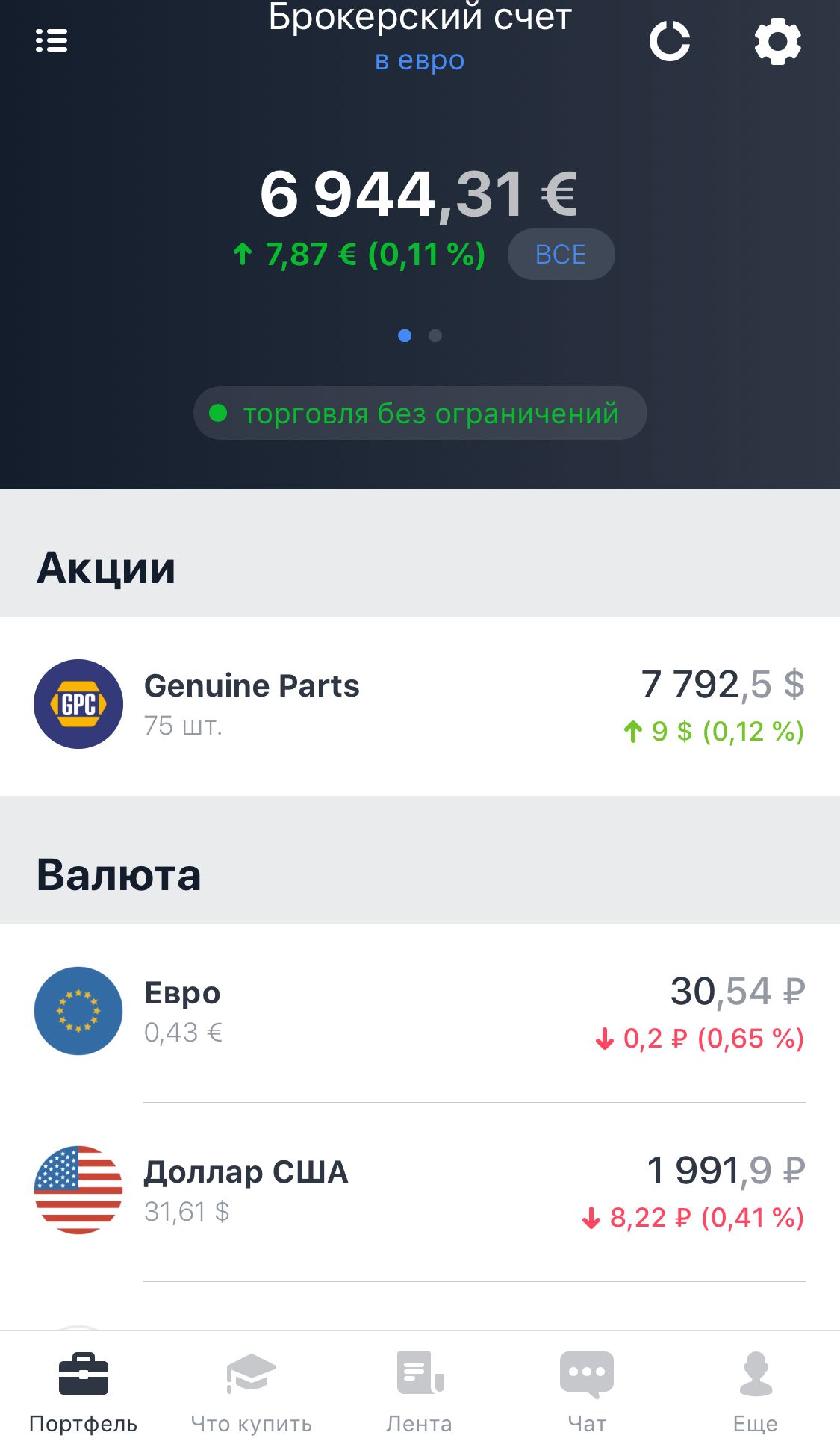The image size is (840, 1441).
Task: Select the Портфель tab
Action: 84,1390
